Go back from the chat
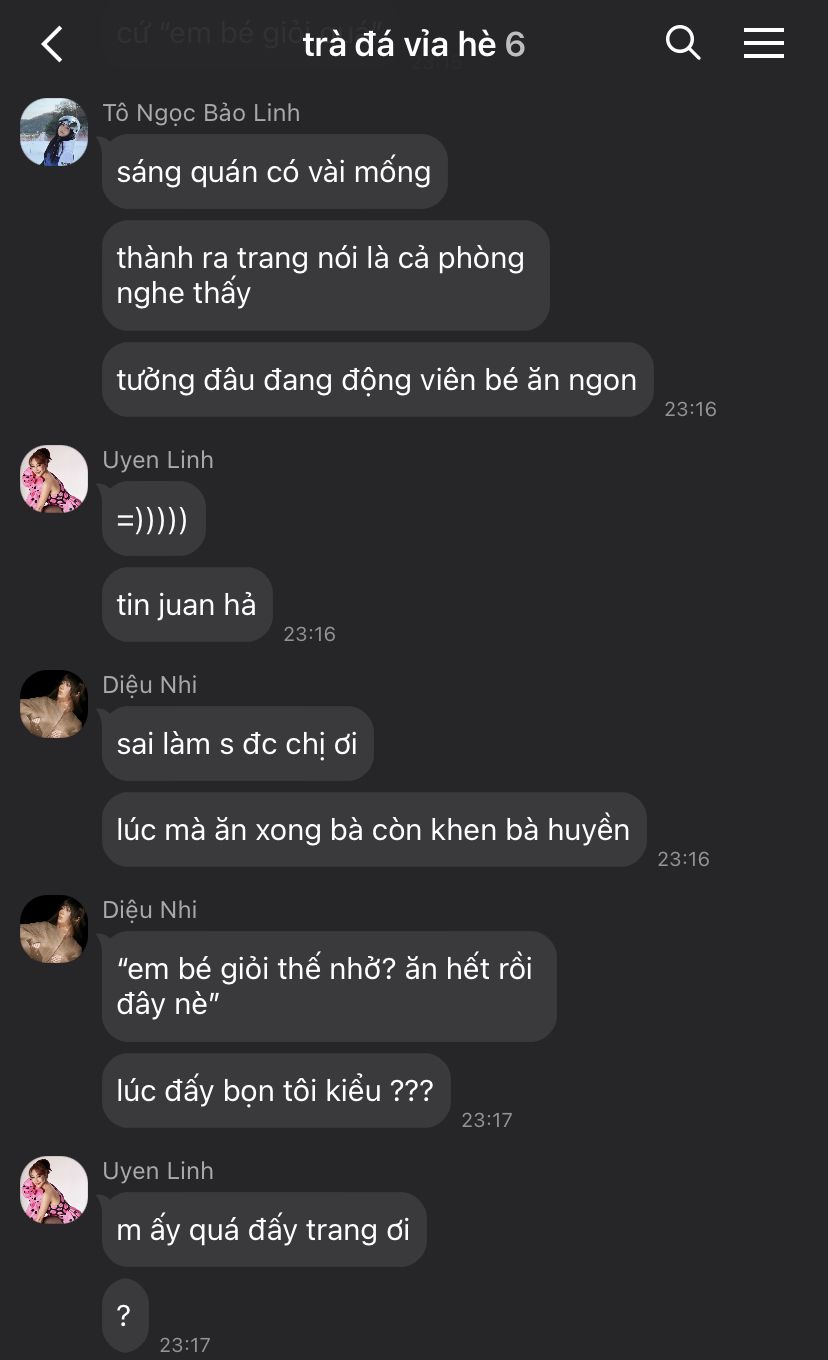The width and height of the screenshot is (828, 1360). 52,44
